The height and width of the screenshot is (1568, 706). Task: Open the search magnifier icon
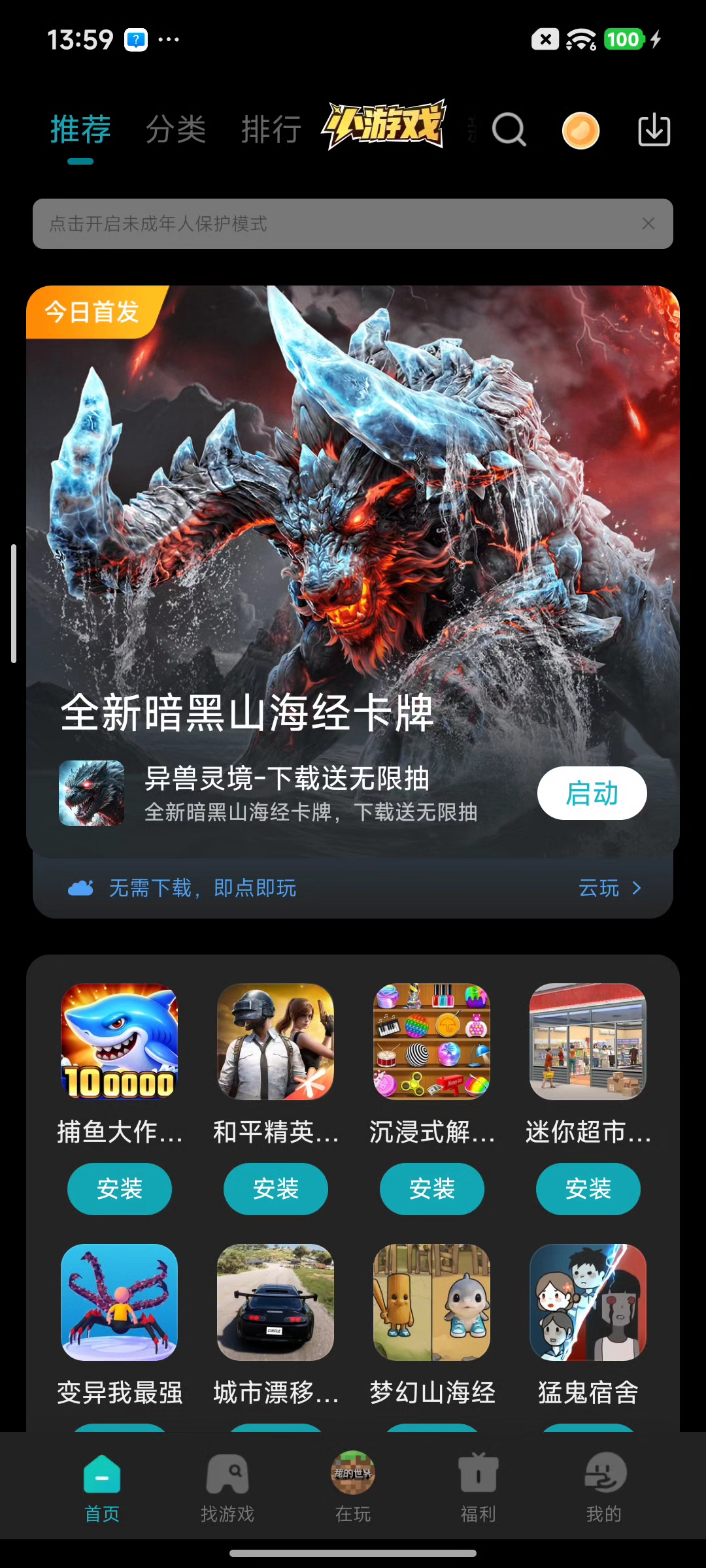(x=509, y=129)
